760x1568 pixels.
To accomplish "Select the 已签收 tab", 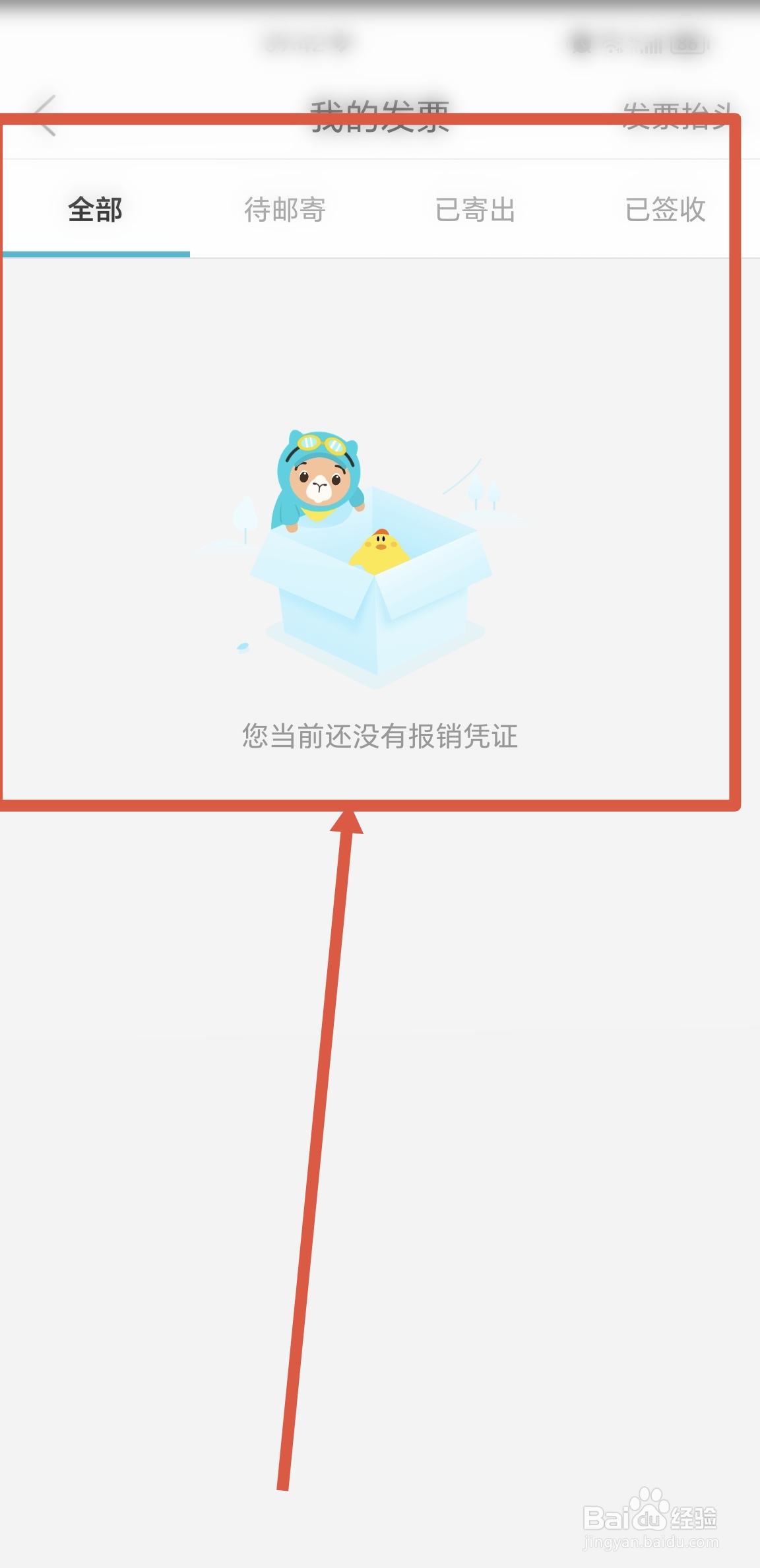I will (666, 210).
